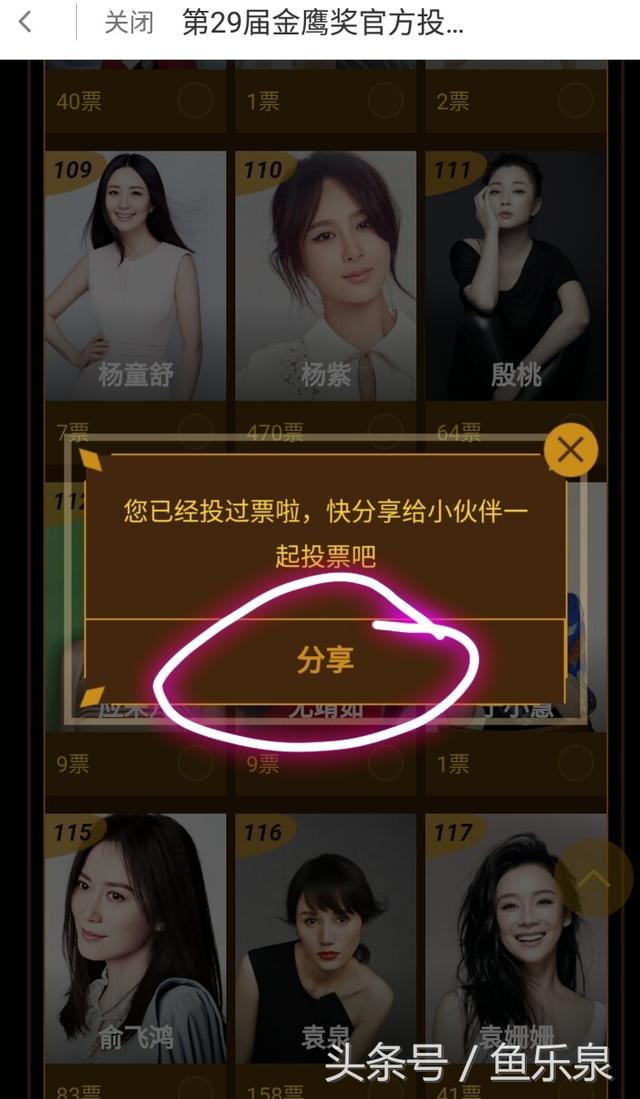Jump back to top with the up arrow
640x1099 pixels.
593,878
